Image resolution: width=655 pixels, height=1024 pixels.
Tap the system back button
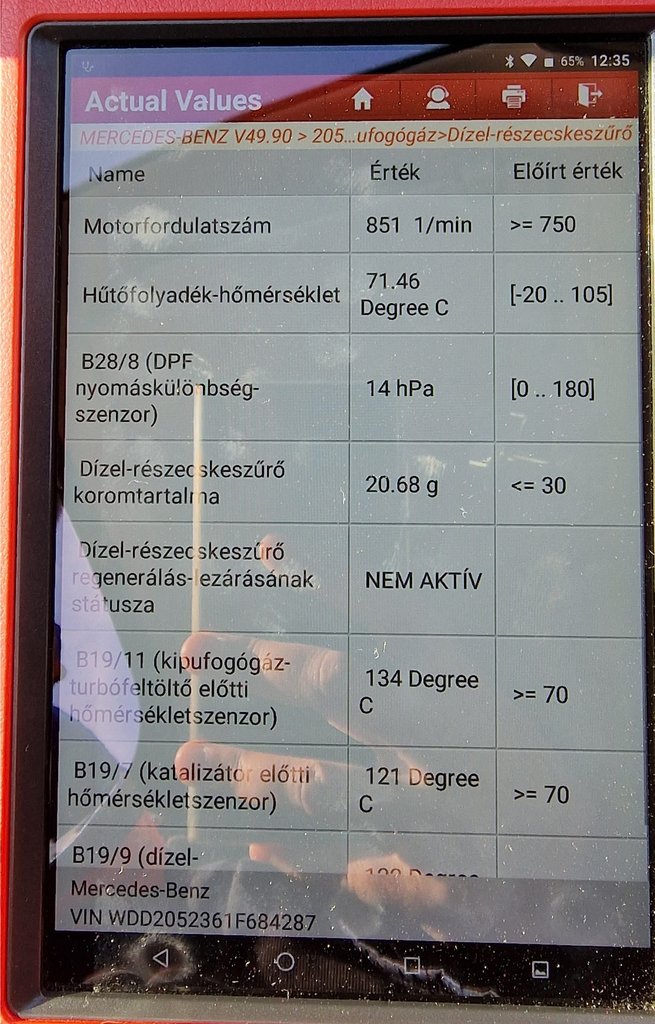coord(160,958)
